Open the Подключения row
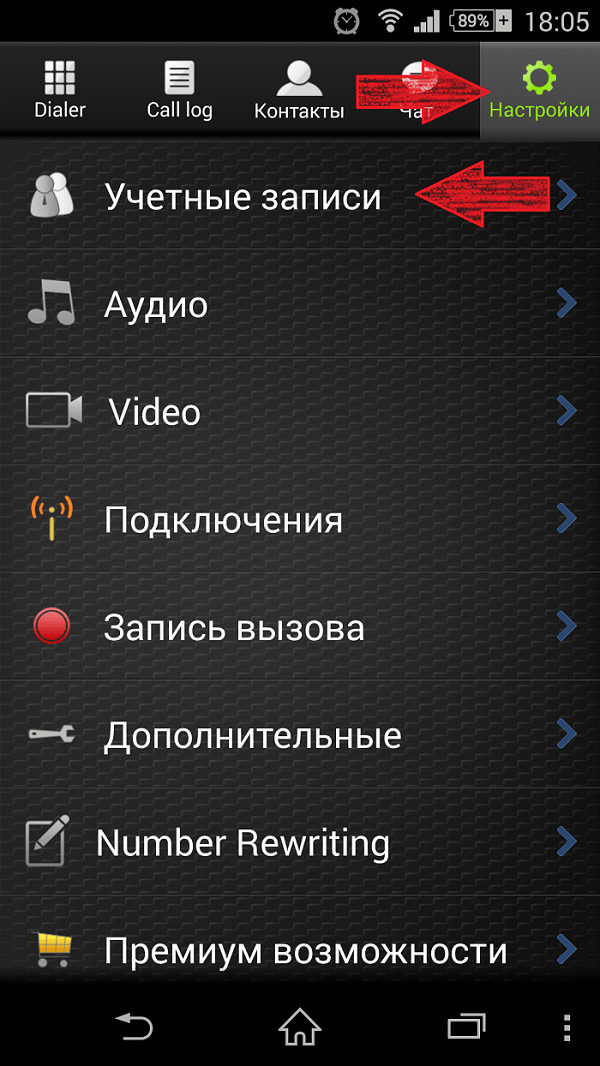The height and width of the screenshot is (1066, 600). click(x=300, y=518)
